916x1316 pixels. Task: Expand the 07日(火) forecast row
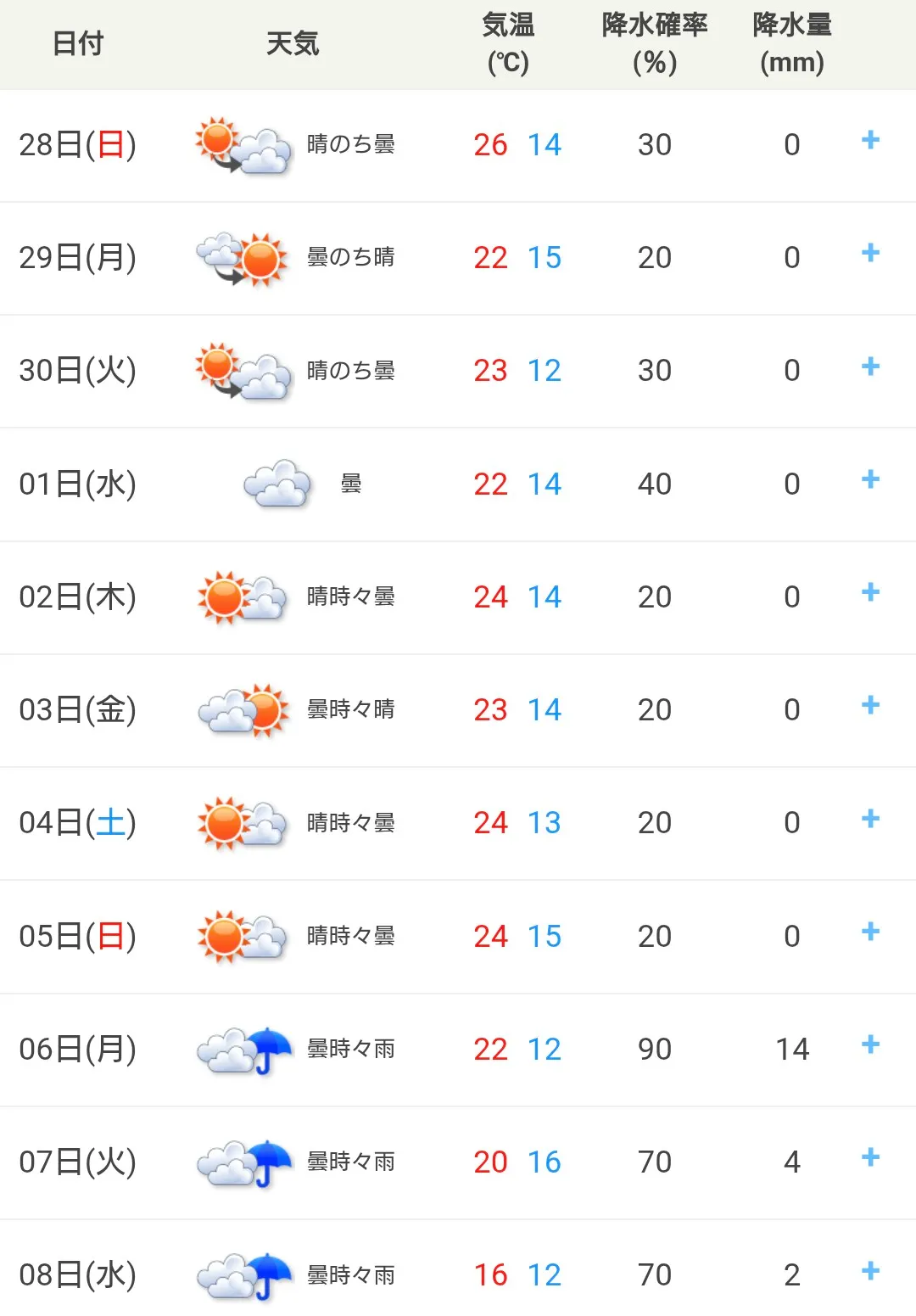point(870,1158)
